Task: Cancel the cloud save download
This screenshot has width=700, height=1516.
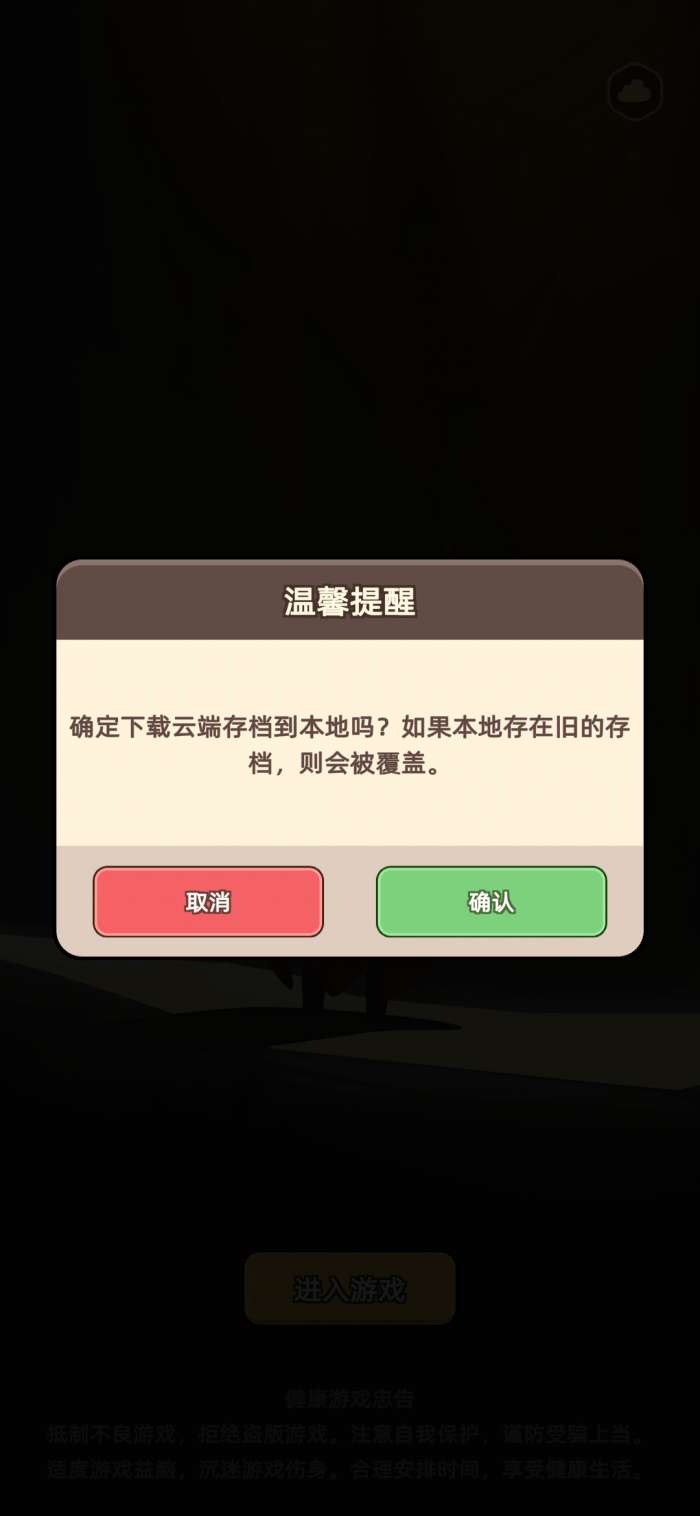Action: click(x=208, y=901)
